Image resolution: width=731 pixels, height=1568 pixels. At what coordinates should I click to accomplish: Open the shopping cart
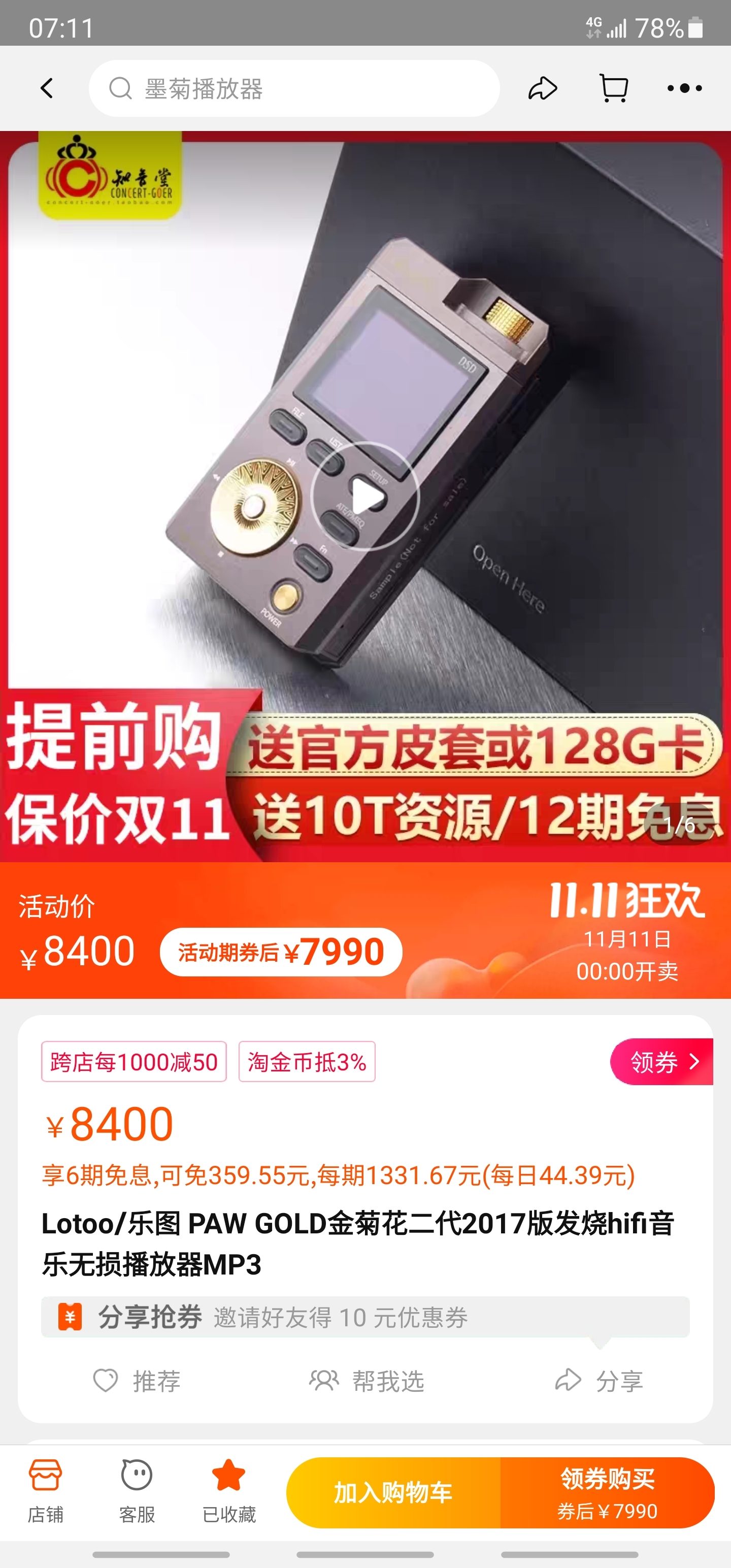(614, 88)
